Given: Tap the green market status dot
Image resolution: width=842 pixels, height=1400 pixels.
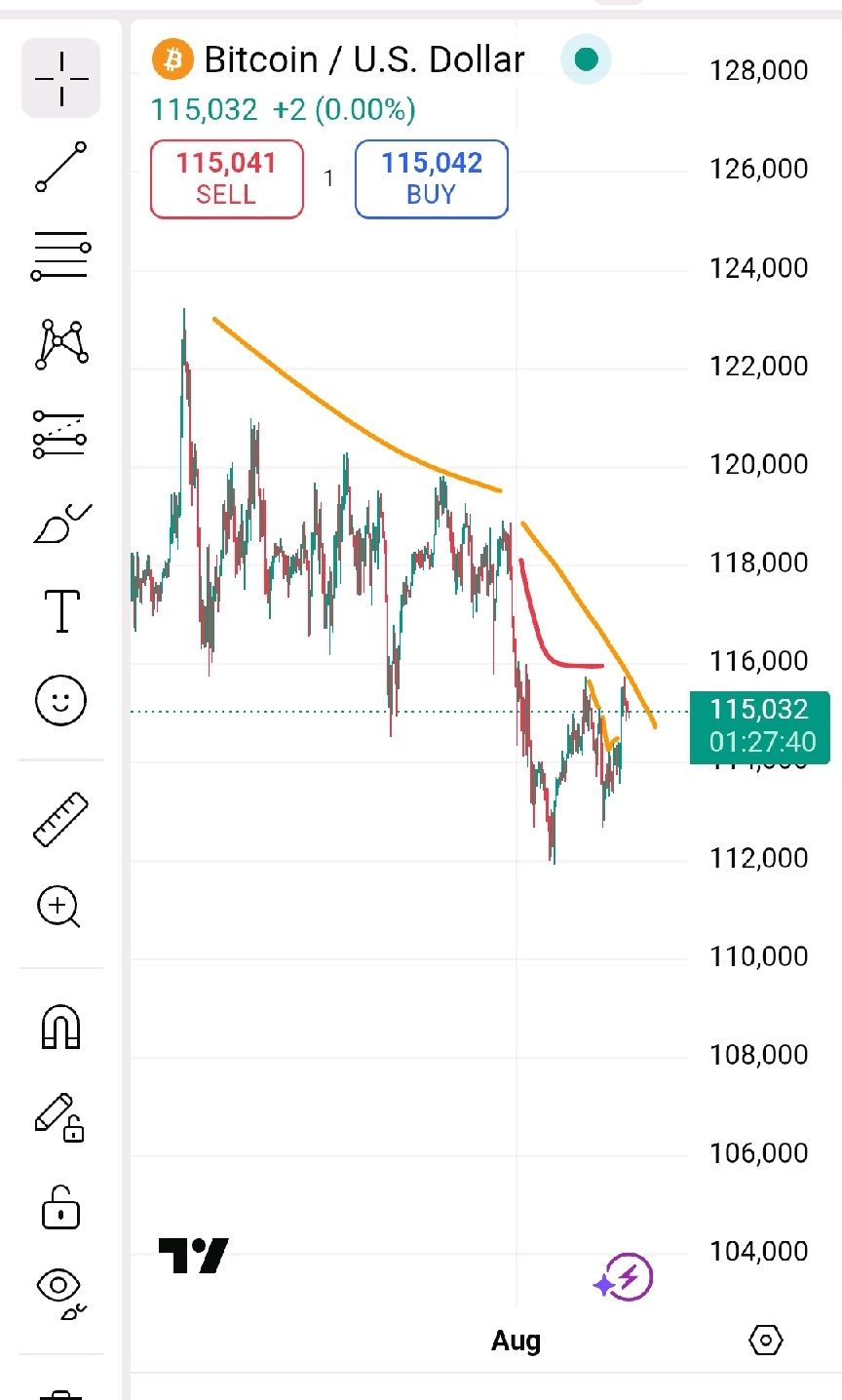Looking at the screenshot, I should tap(586, 59).
